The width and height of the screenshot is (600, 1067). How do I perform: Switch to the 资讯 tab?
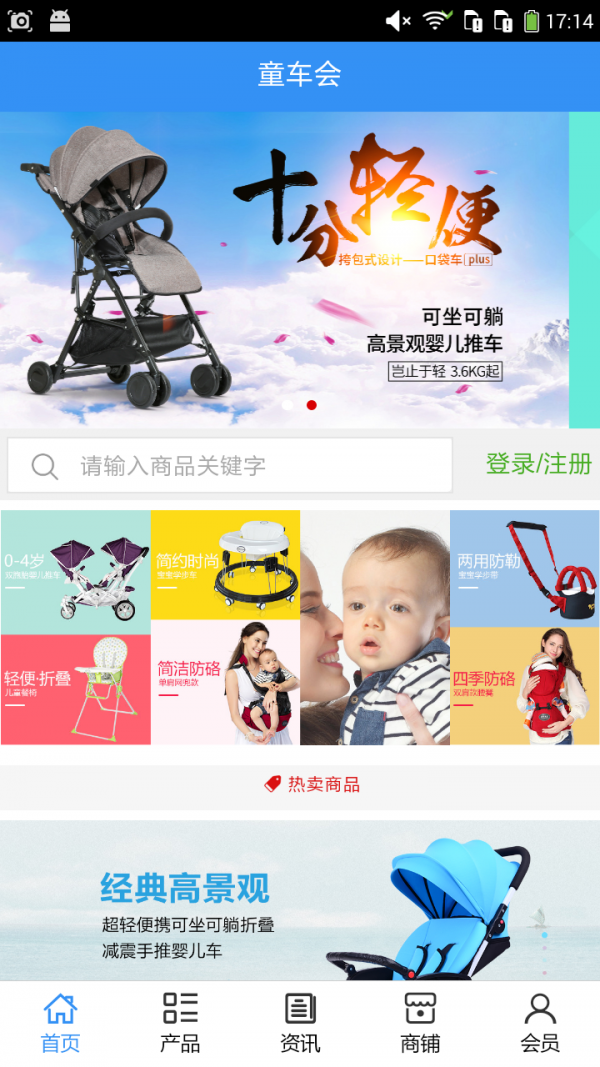click(x=300, y=1022)
